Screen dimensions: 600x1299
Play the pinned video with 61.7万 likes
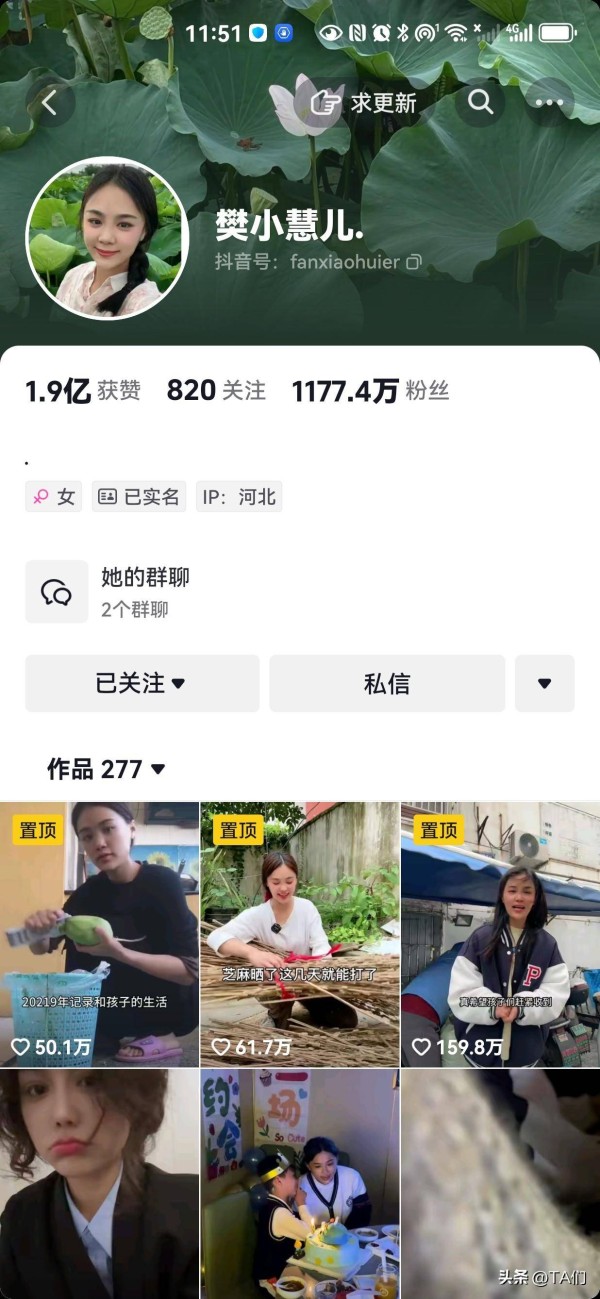(x=300, y=934)
